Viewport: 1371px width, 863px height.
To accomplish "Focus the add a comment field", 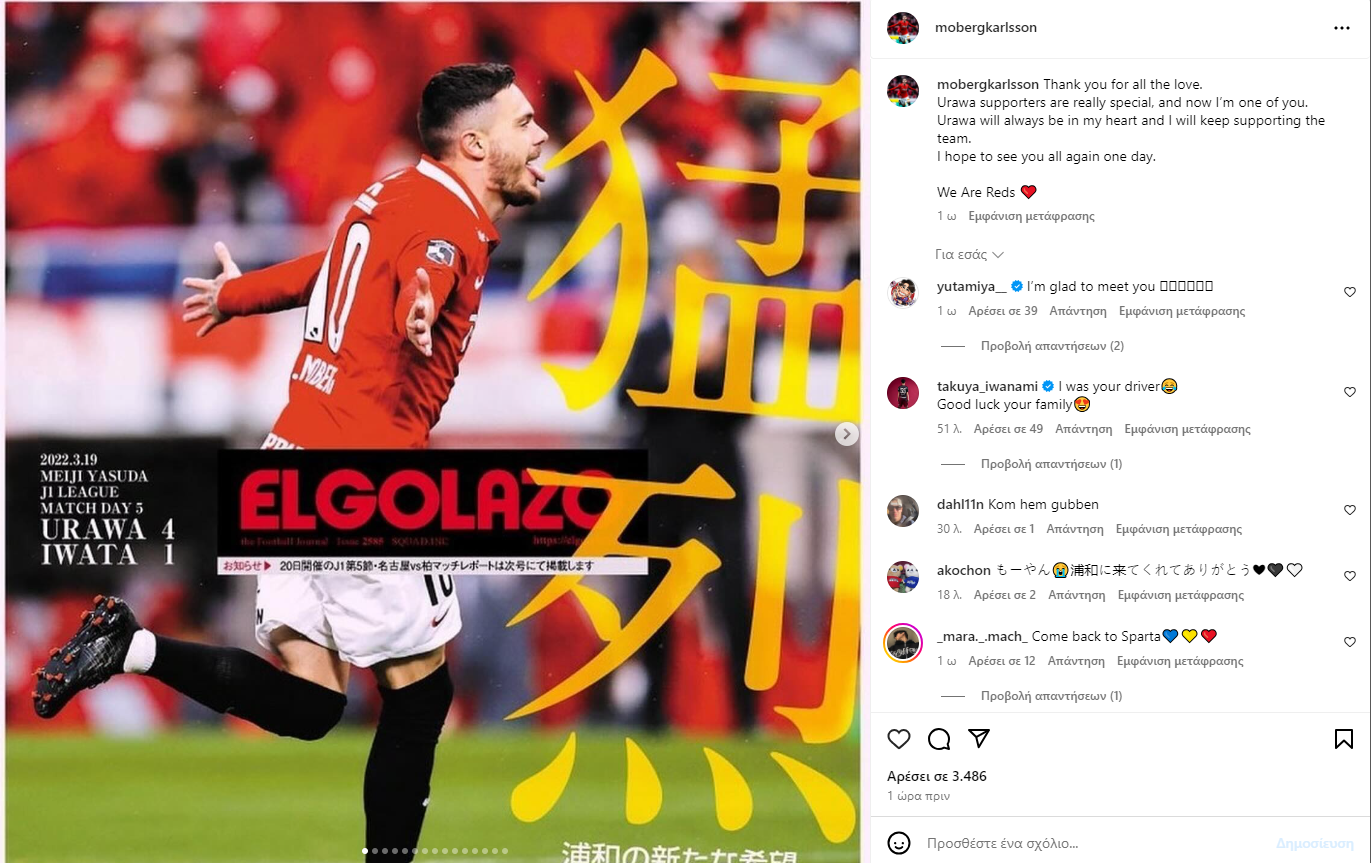I will 1090,842.
